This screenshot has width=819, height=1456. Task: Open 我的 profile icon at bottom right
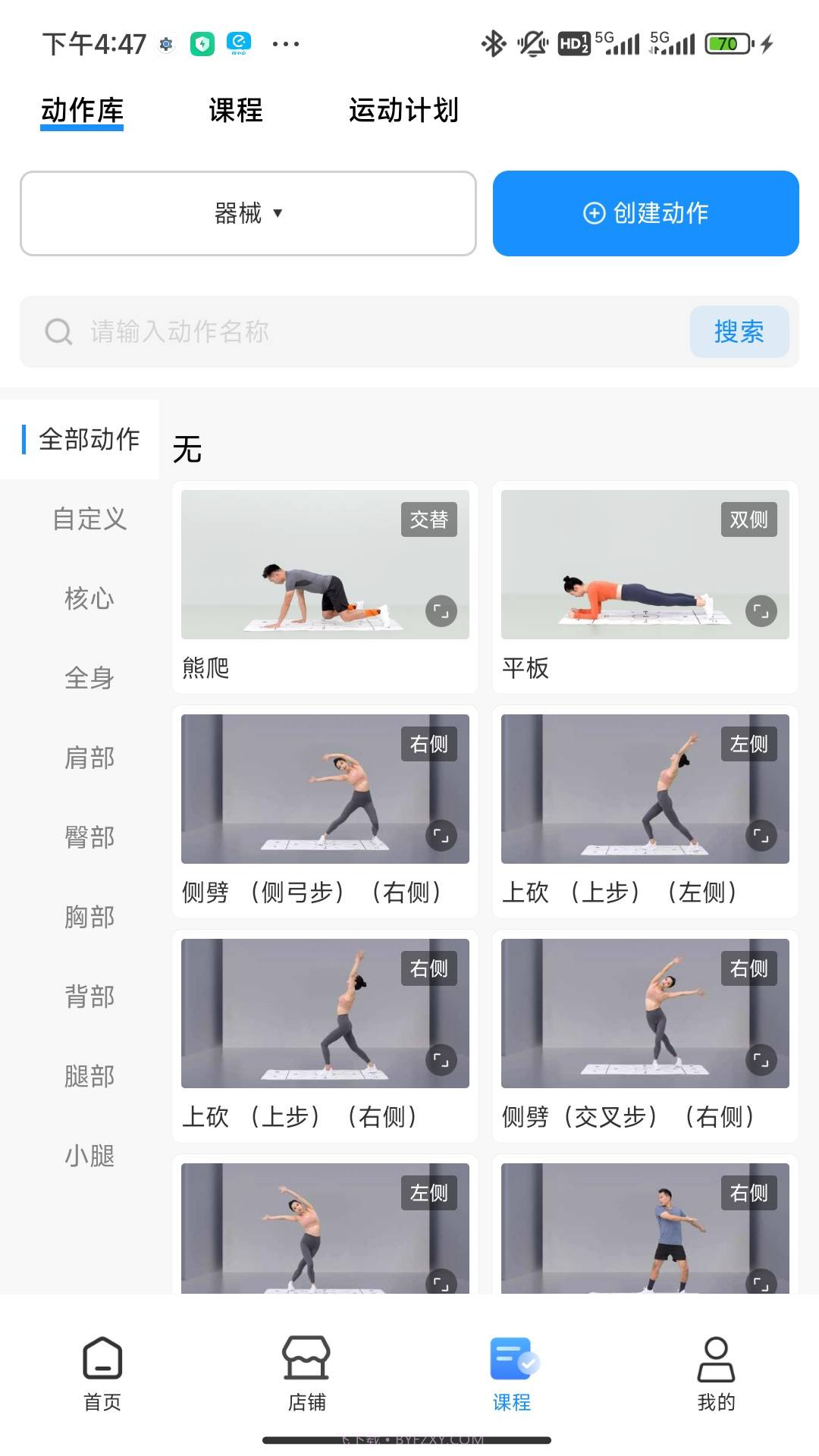(x=717, y=1365)
